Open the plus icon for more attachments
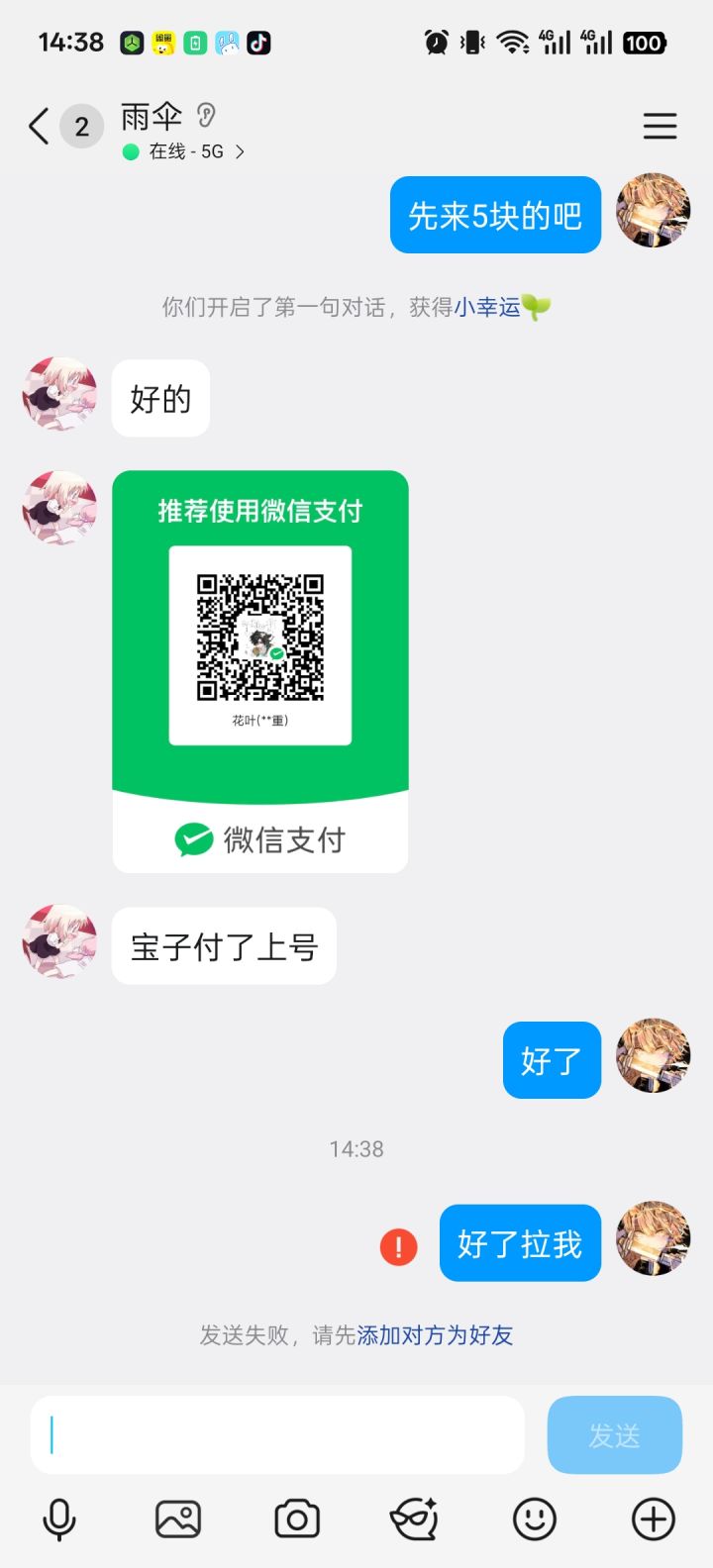Viewport: 713px width, 1568px height. (652, 1518)
